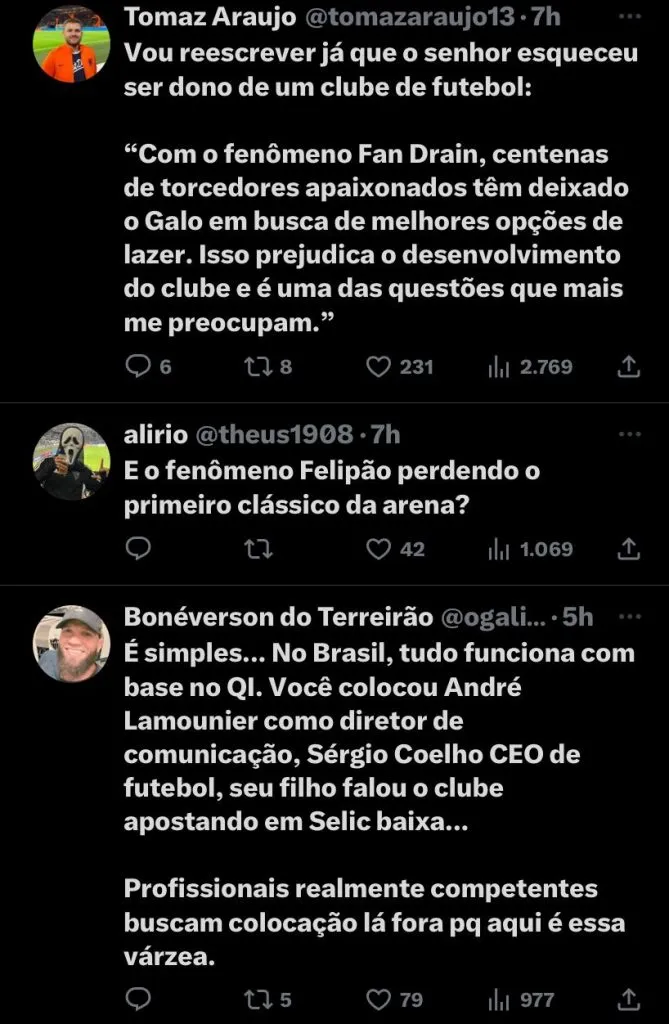Share alirio's tweet

coord(628,548)
